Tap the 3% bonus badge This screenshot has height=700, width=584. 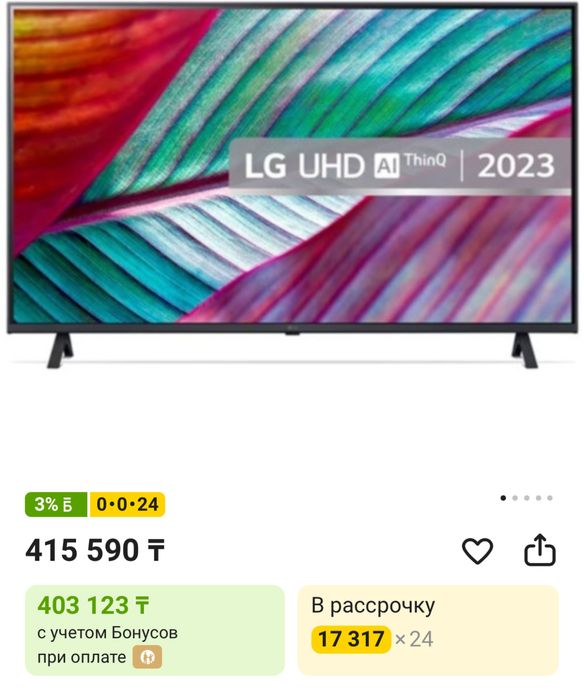pyautogui.click(x=56, y=504)
